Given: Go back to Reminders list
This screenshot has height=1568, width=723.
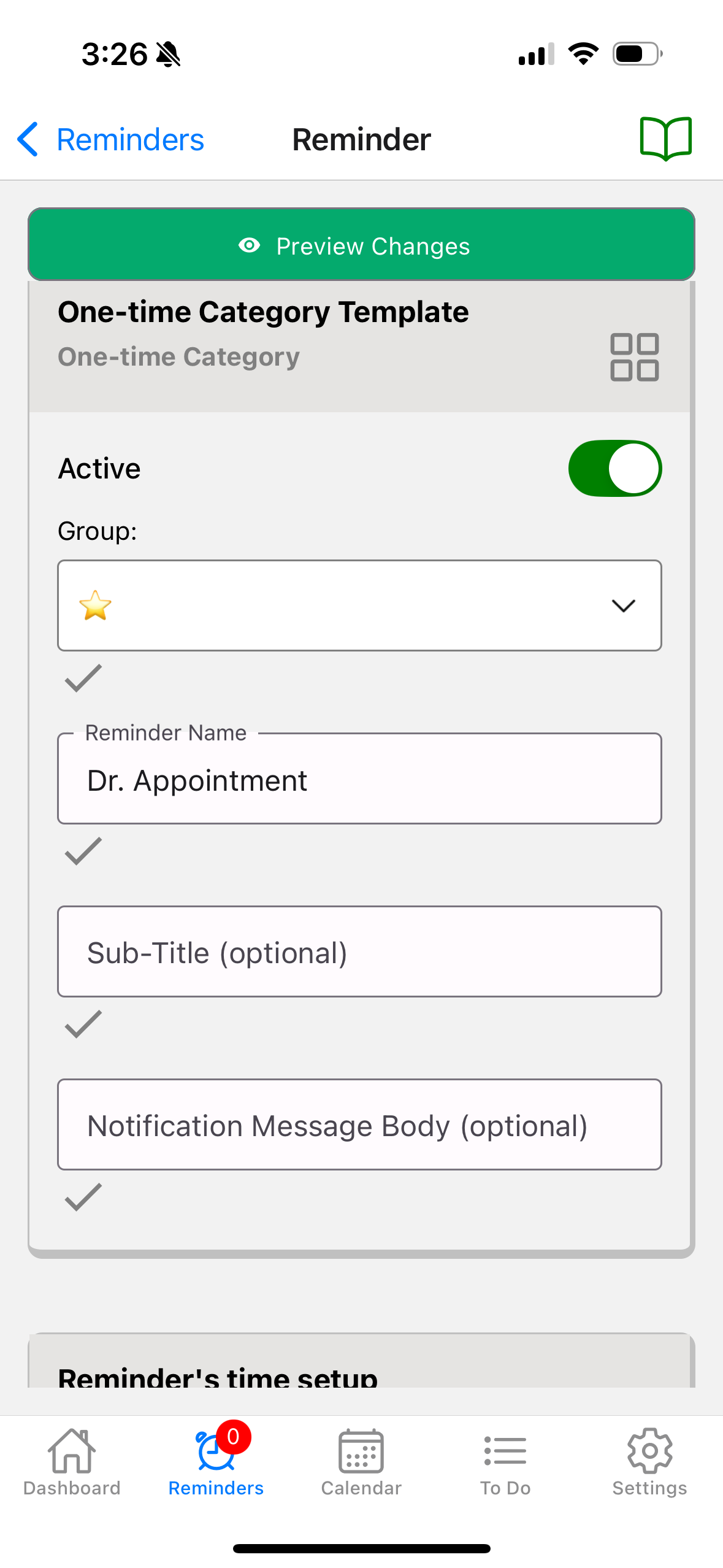Looking at the screenshot, I should click(110, 140).
